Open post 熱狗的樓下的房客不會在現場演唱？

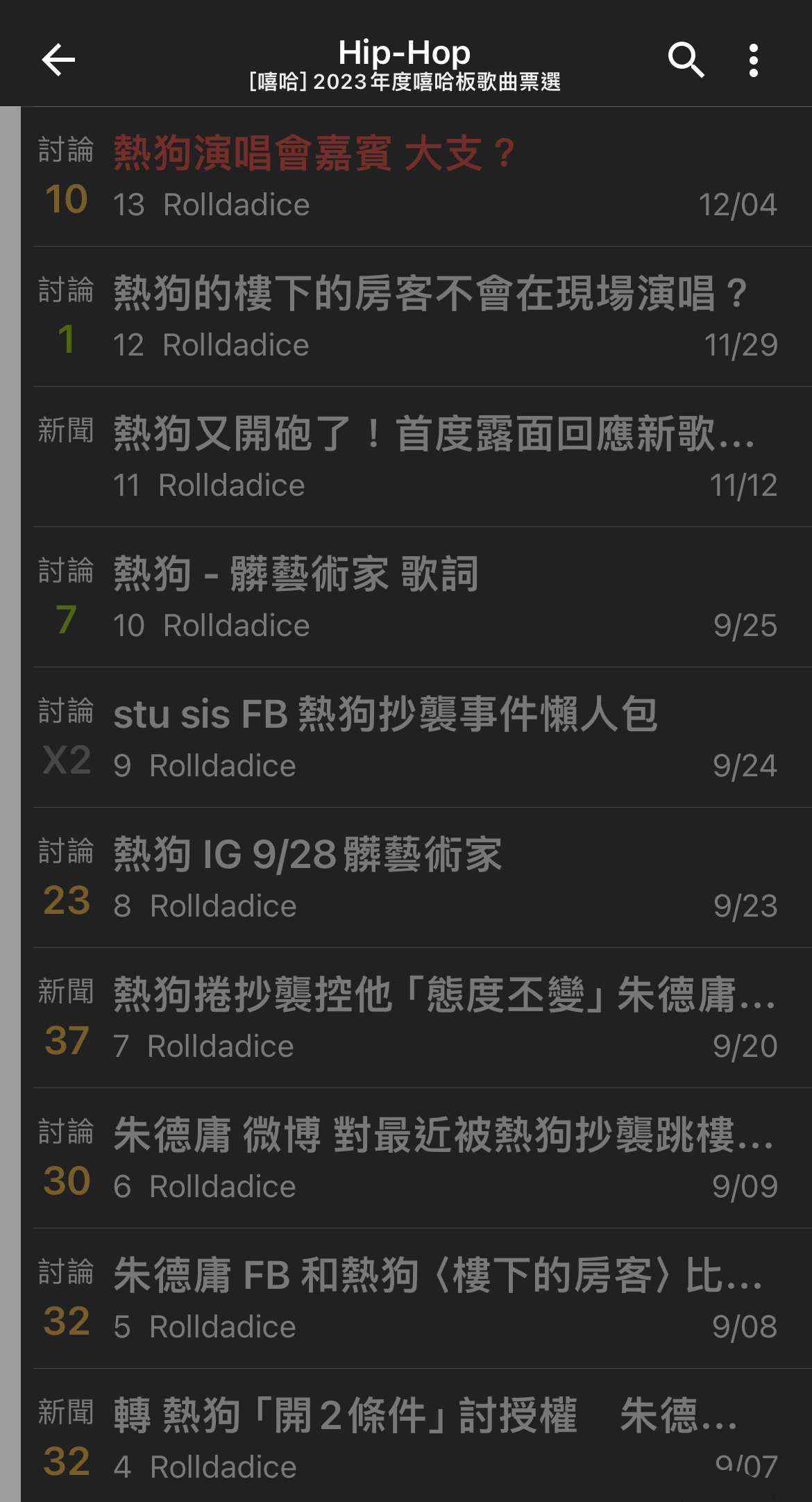[x=416, y=317]
